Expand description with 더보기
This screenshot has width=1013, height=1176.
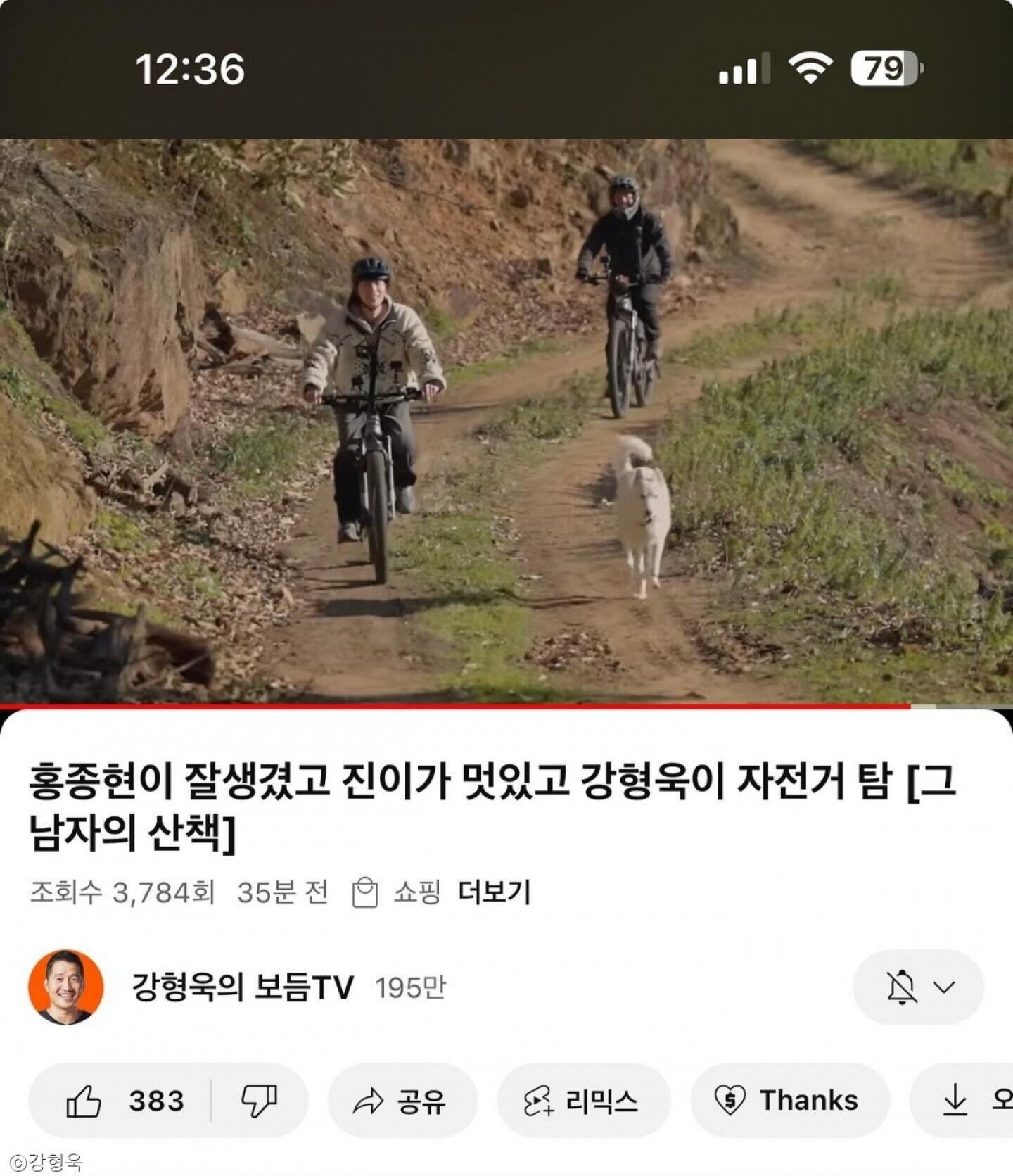[x=494, y=892]
